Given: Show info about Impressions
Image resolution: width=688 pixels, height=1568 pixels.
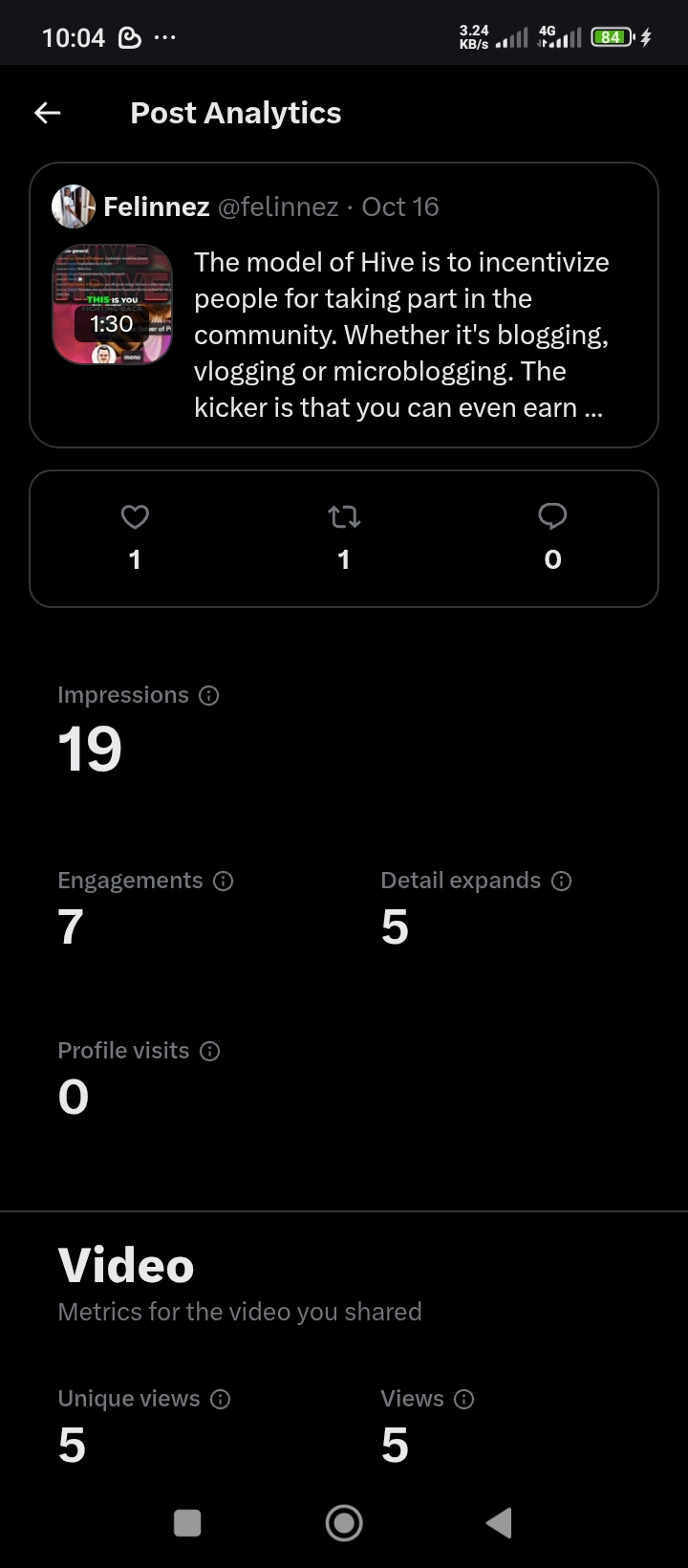Looking at the screenshot, I should (209, 696).
